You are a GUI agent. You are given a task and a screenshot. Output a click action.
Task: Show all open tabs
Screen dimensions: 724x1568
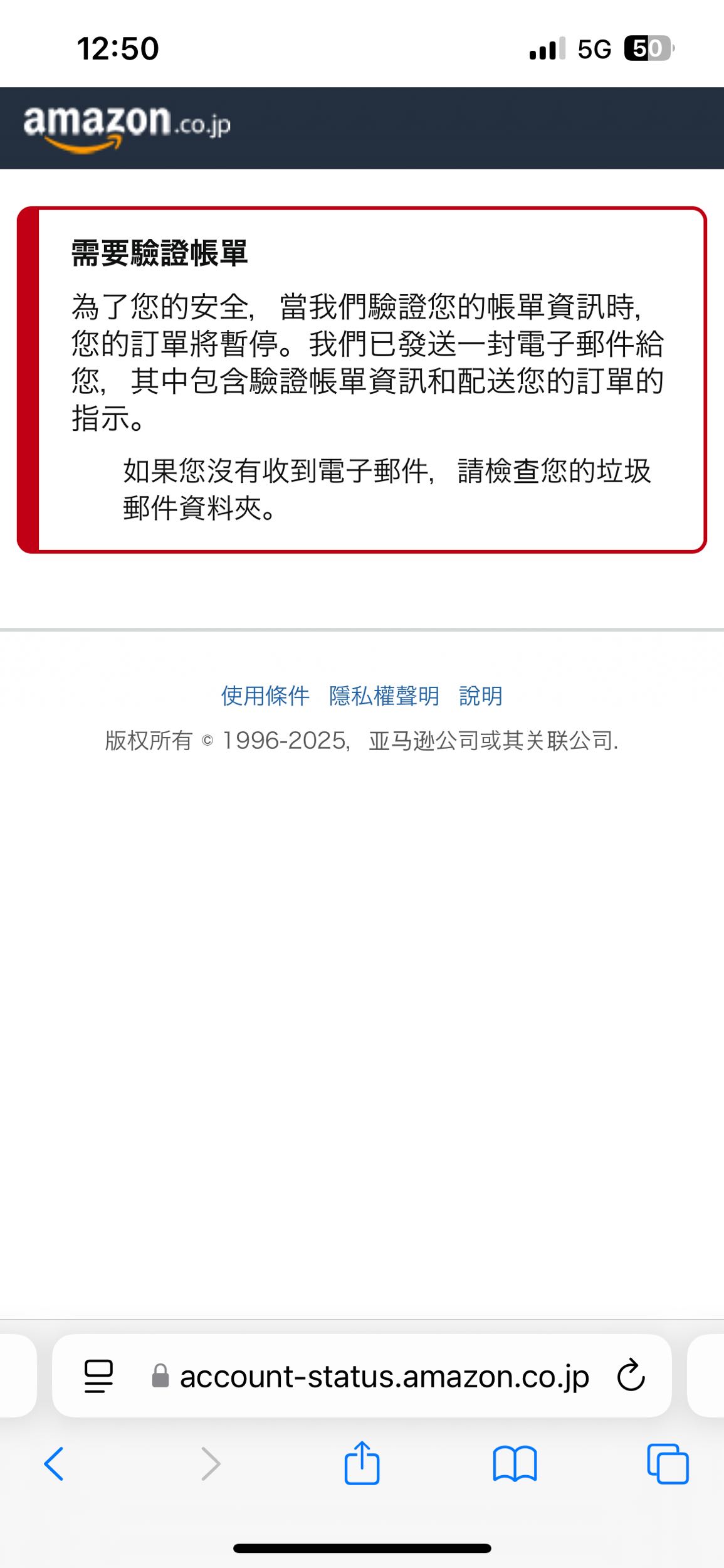click(x=668, y=1464)
